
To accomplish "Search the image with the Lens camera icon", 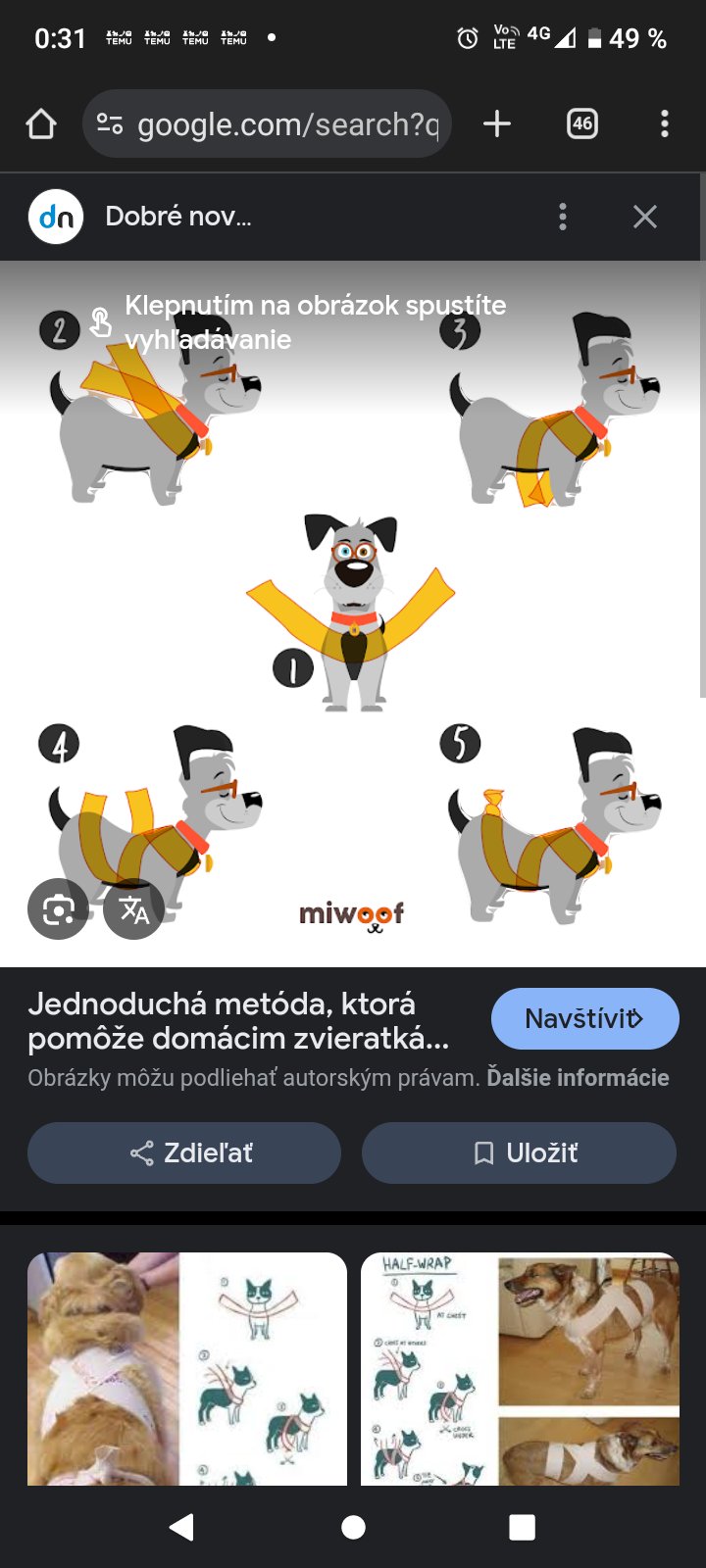I will point(58,910).
